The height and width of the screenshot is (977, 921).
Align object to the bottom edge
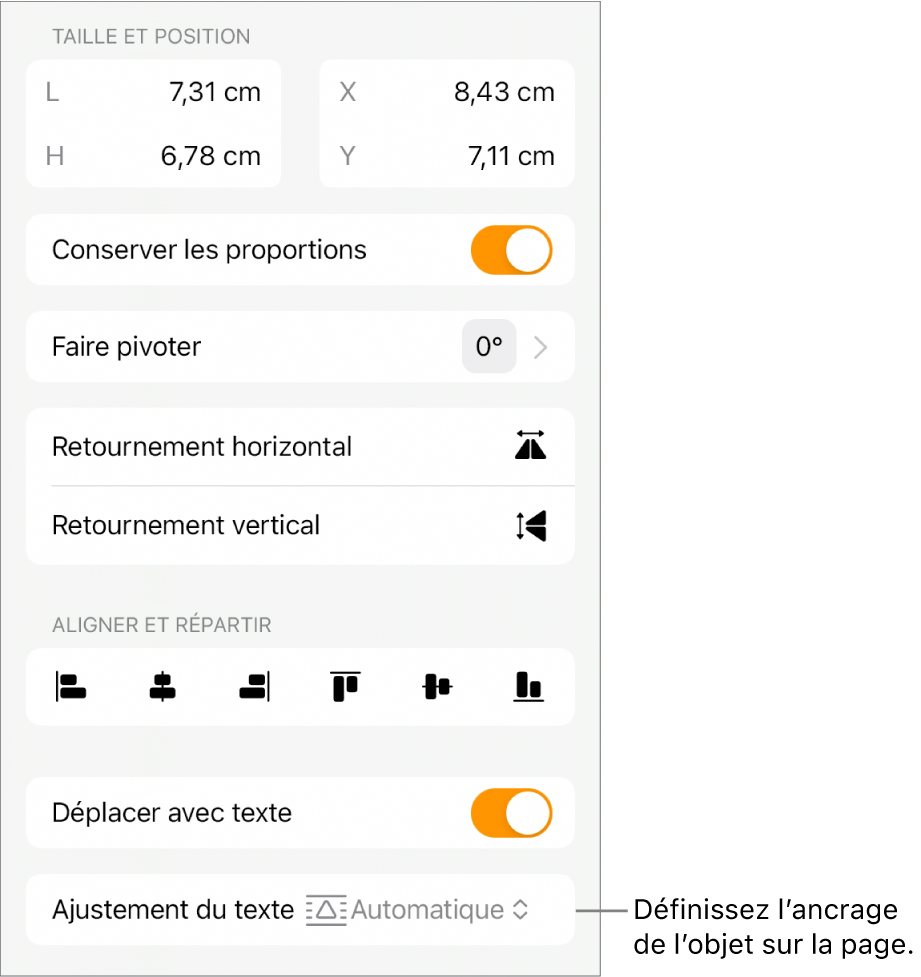(x=528, y=686)
